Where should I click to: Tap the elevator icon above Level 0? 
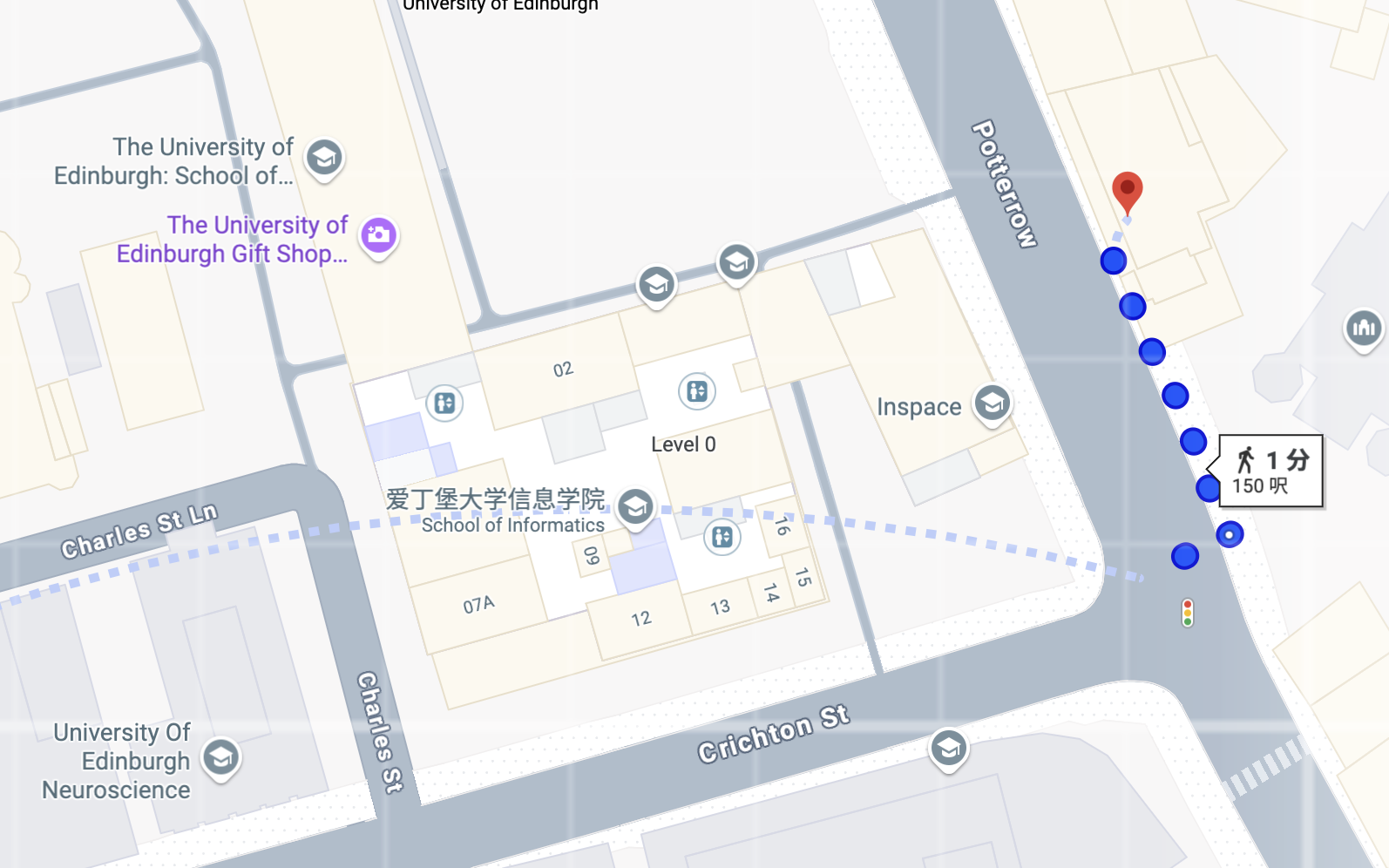pyautogui.click(x=697, y=391)
